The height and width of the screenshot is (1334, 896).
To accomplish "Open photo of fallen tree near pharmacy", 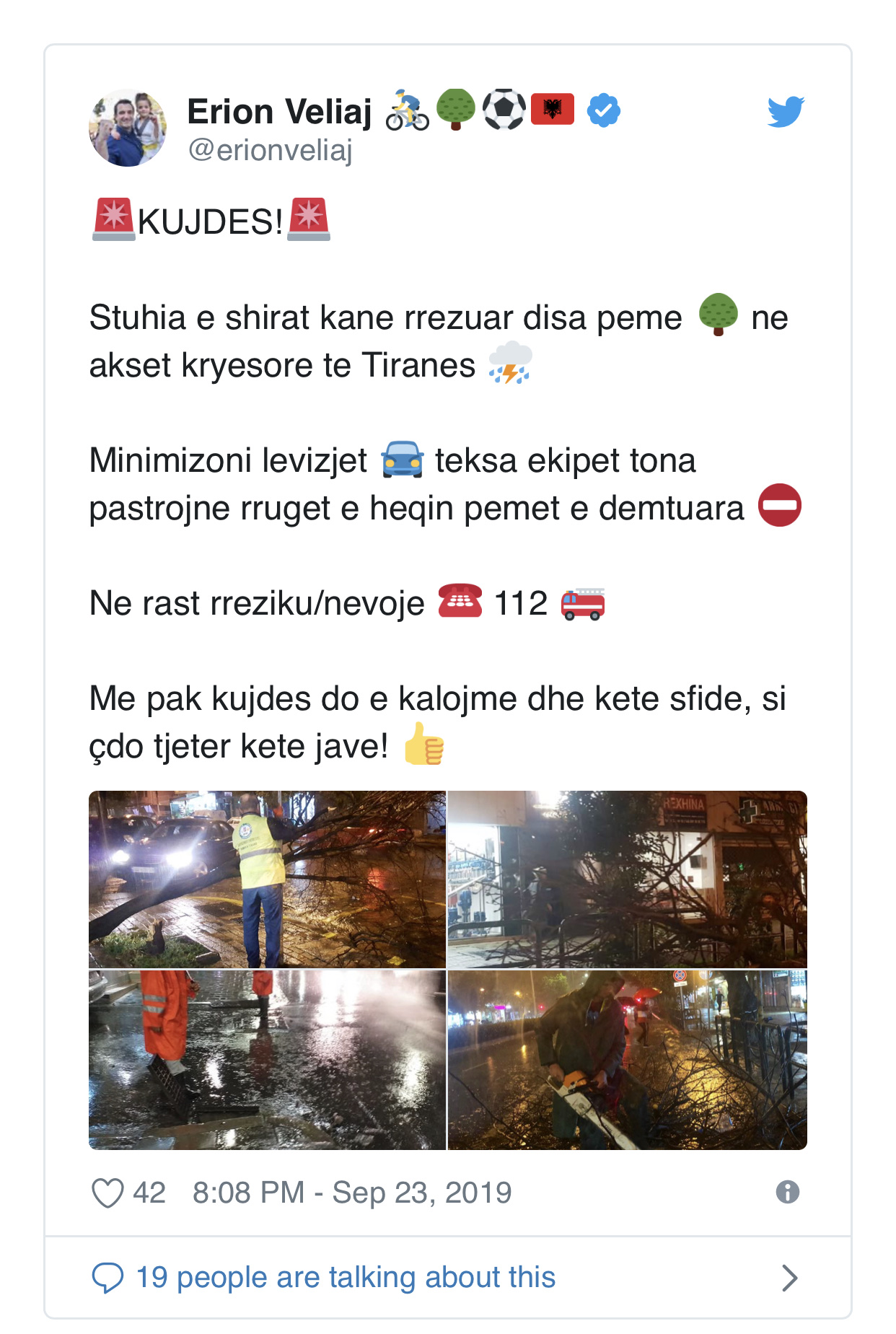I will [627, 879].
